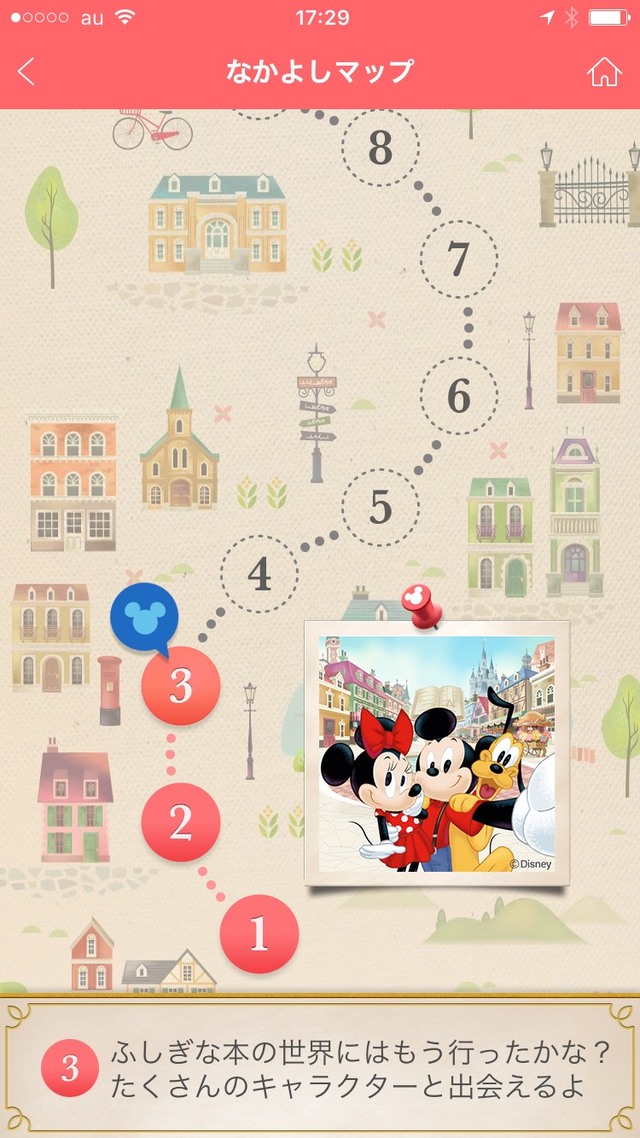The height and width of the screenshot is (1138, 640).
Task: Go back from なかよしマップ
Action: tap(27, 71)
